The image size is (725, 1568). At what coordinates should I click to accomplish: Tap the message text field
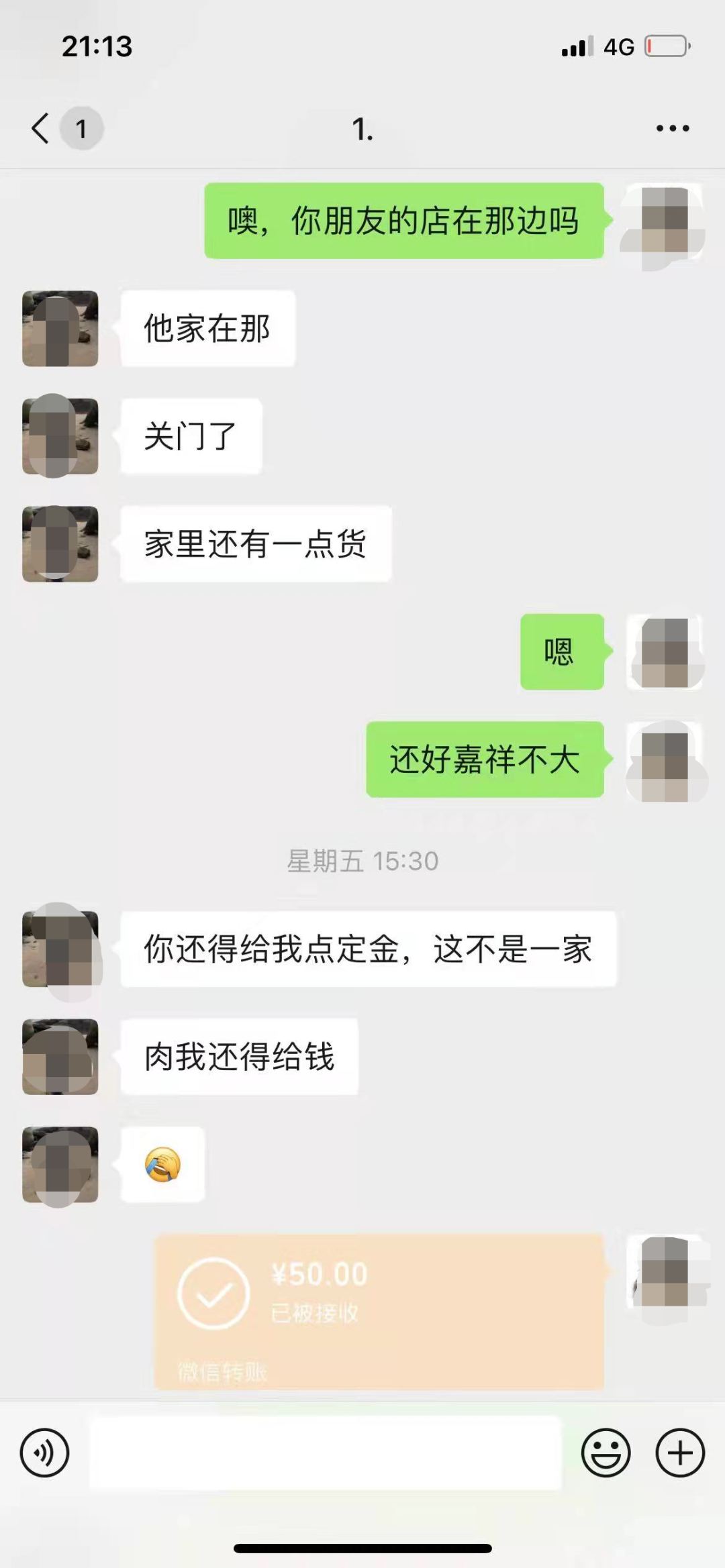click(326, 1453)
